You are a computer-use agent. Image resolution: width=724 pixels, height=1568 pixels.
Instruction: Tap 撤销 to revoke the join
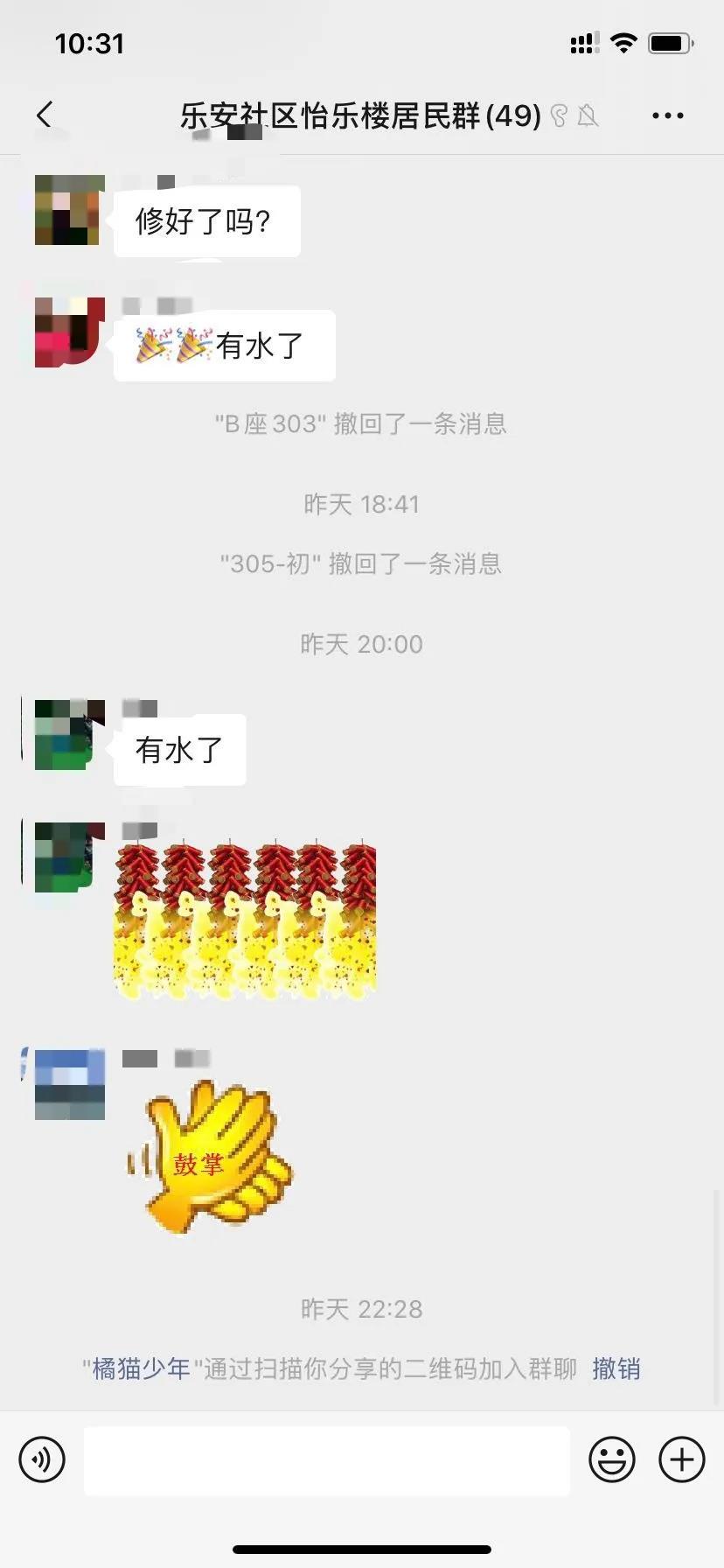click(616, 1368)
